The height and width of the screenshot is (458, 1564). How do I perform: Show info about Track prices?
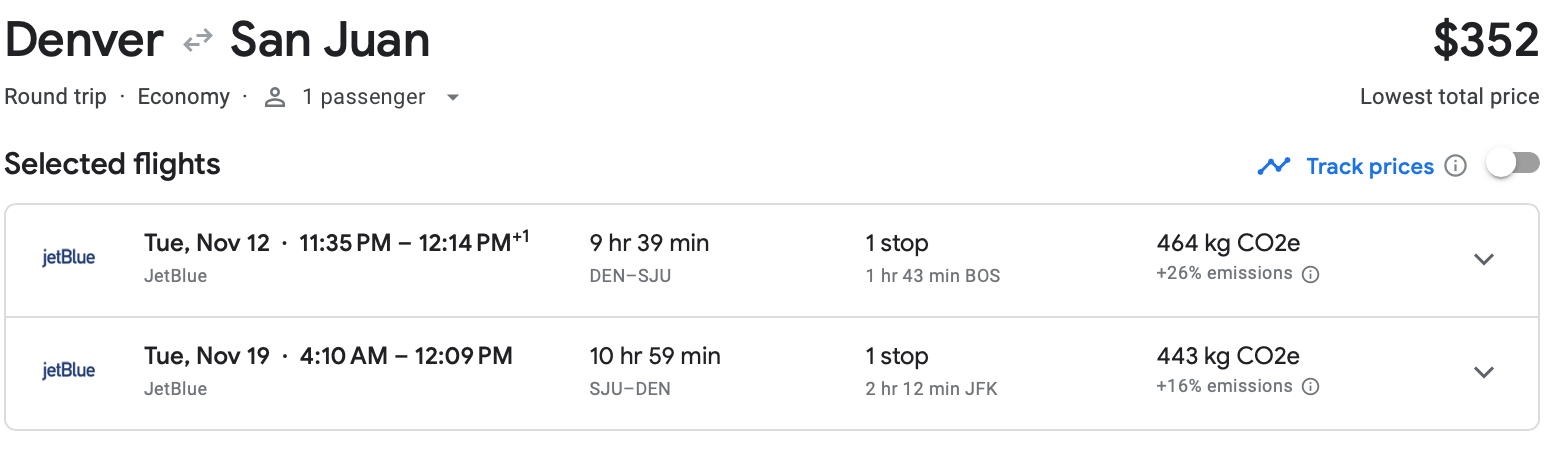tap(1456, 166)
